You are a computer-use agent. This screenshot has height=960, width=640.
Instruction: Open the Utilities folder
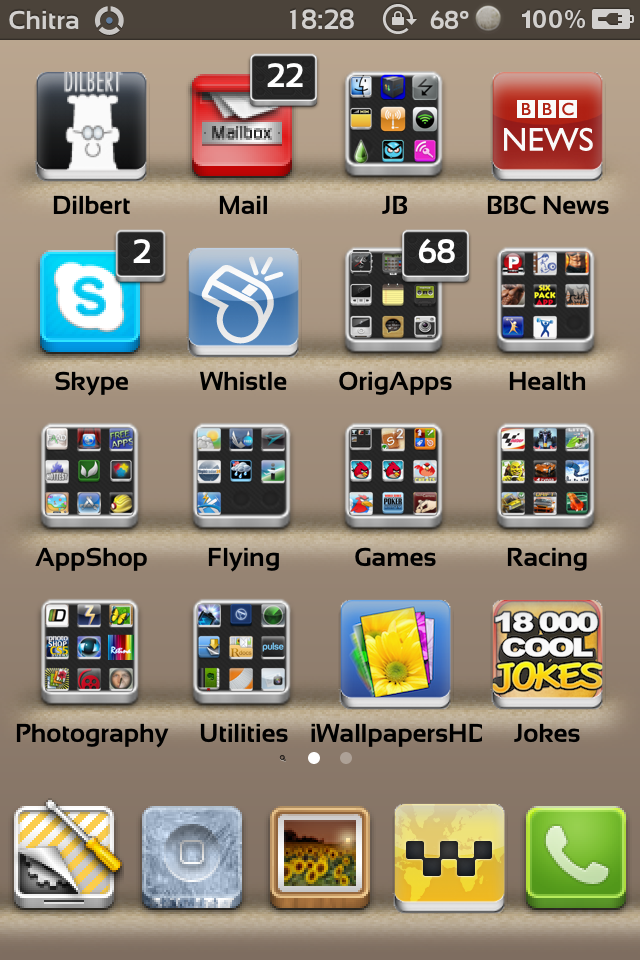pos(243,652)
